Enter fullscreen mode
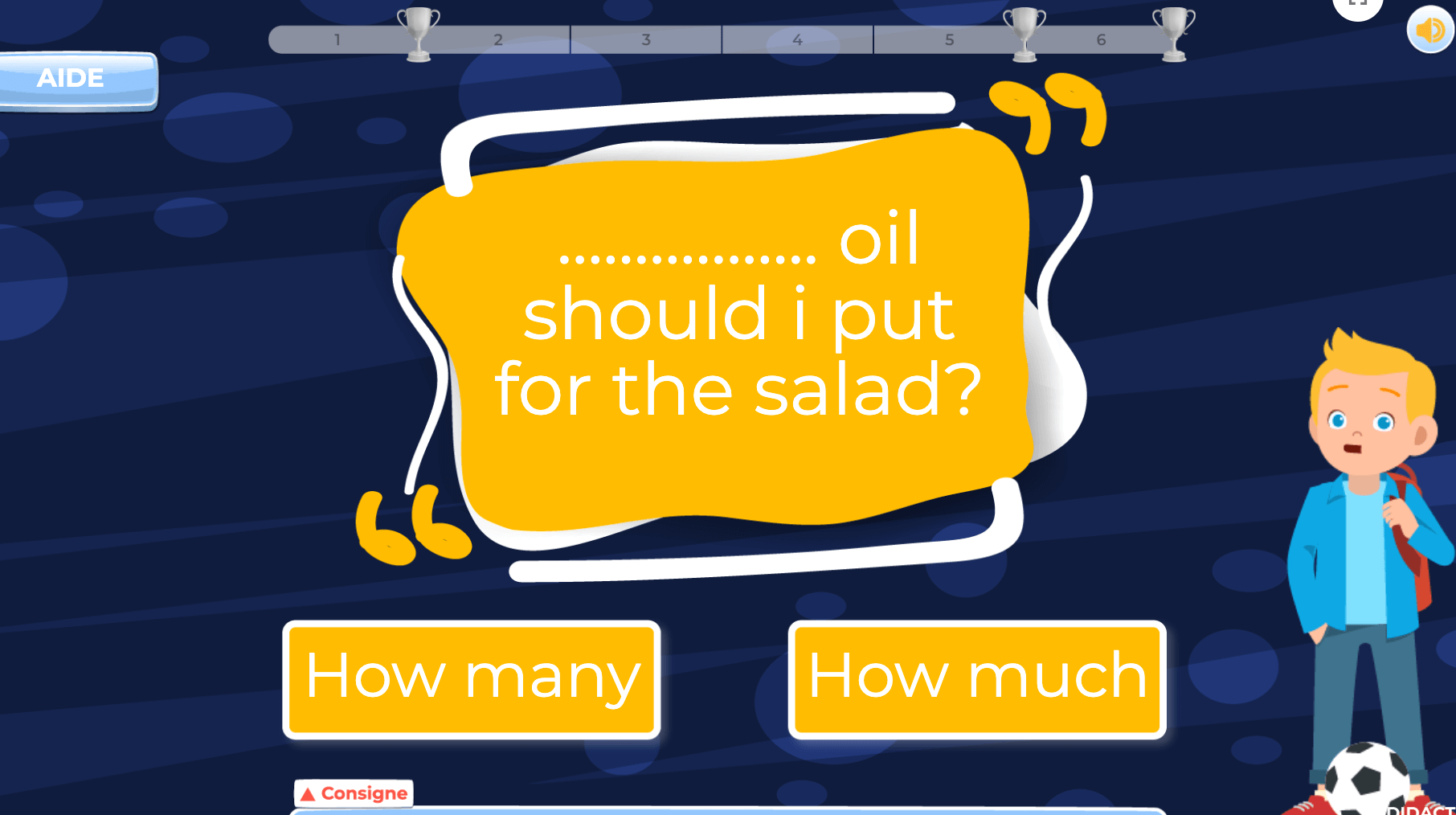The image size is (1456, 815). click(1357, 5)
